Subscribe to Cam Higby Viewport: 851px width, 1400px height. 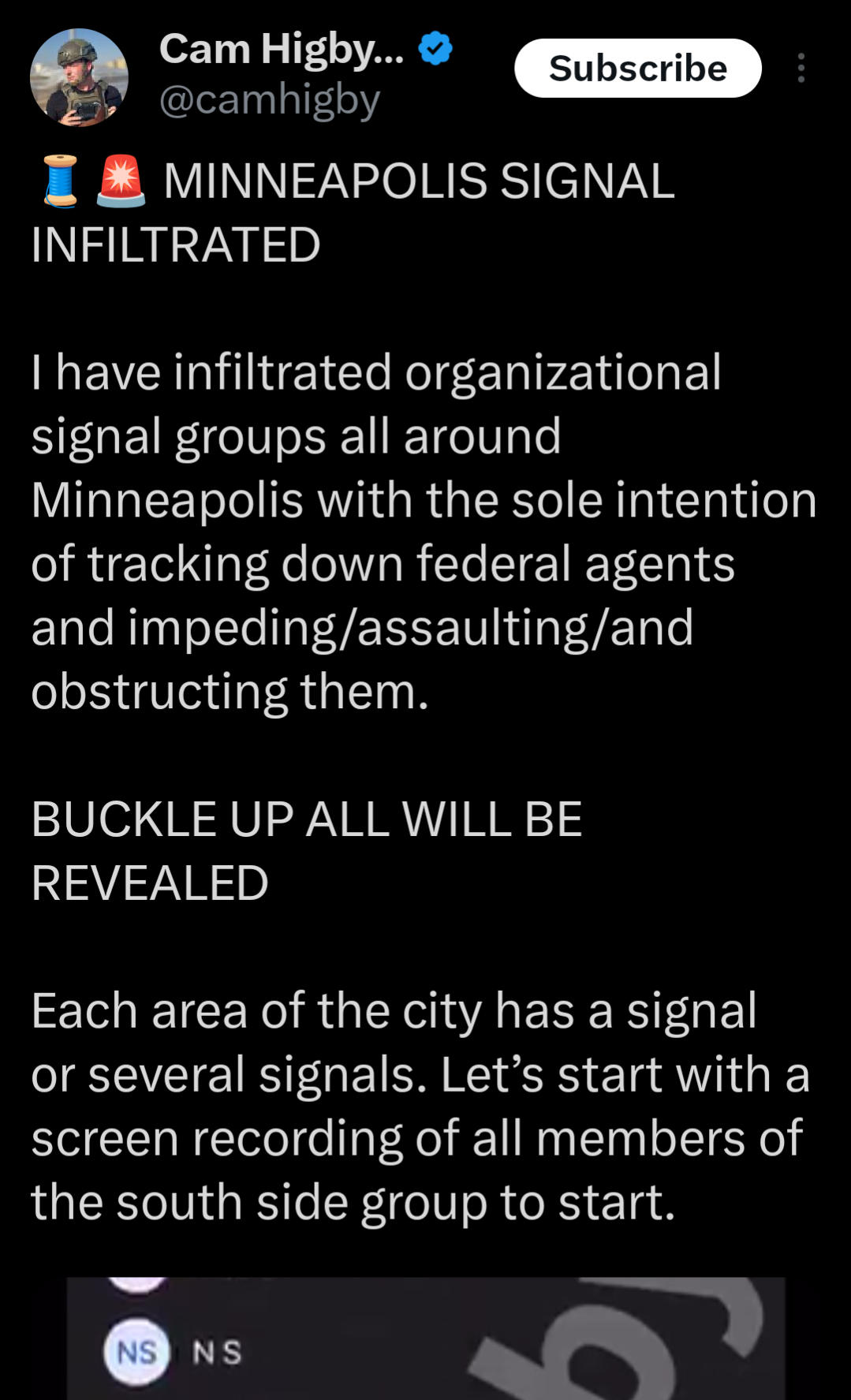tap(637, 69)
